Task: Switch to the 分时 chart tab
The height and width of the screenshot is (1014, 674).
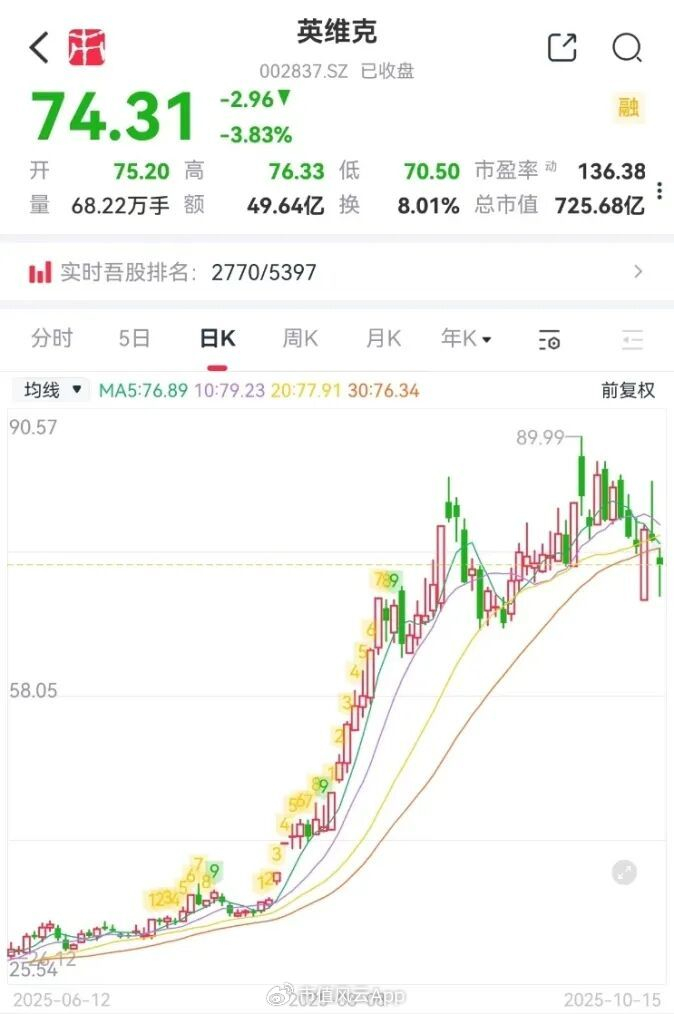Action: (52, 339)
